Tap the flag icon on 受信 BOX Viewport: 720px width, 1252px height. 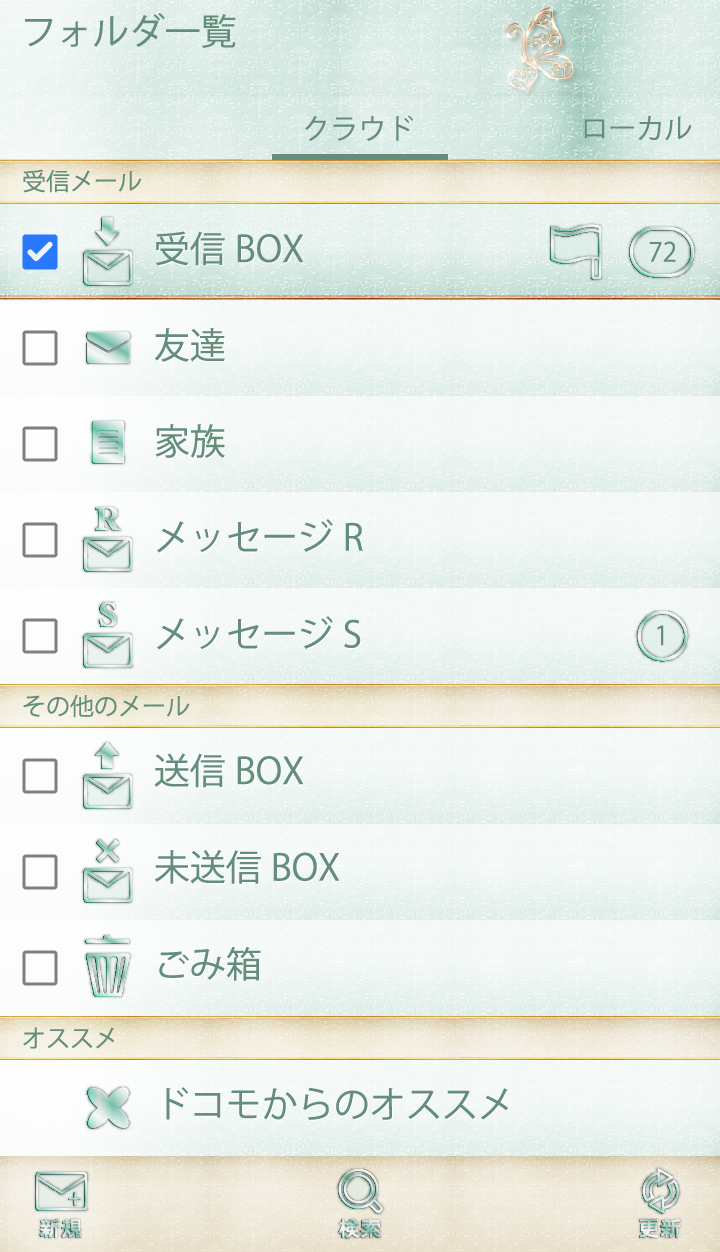coord(575,251)
